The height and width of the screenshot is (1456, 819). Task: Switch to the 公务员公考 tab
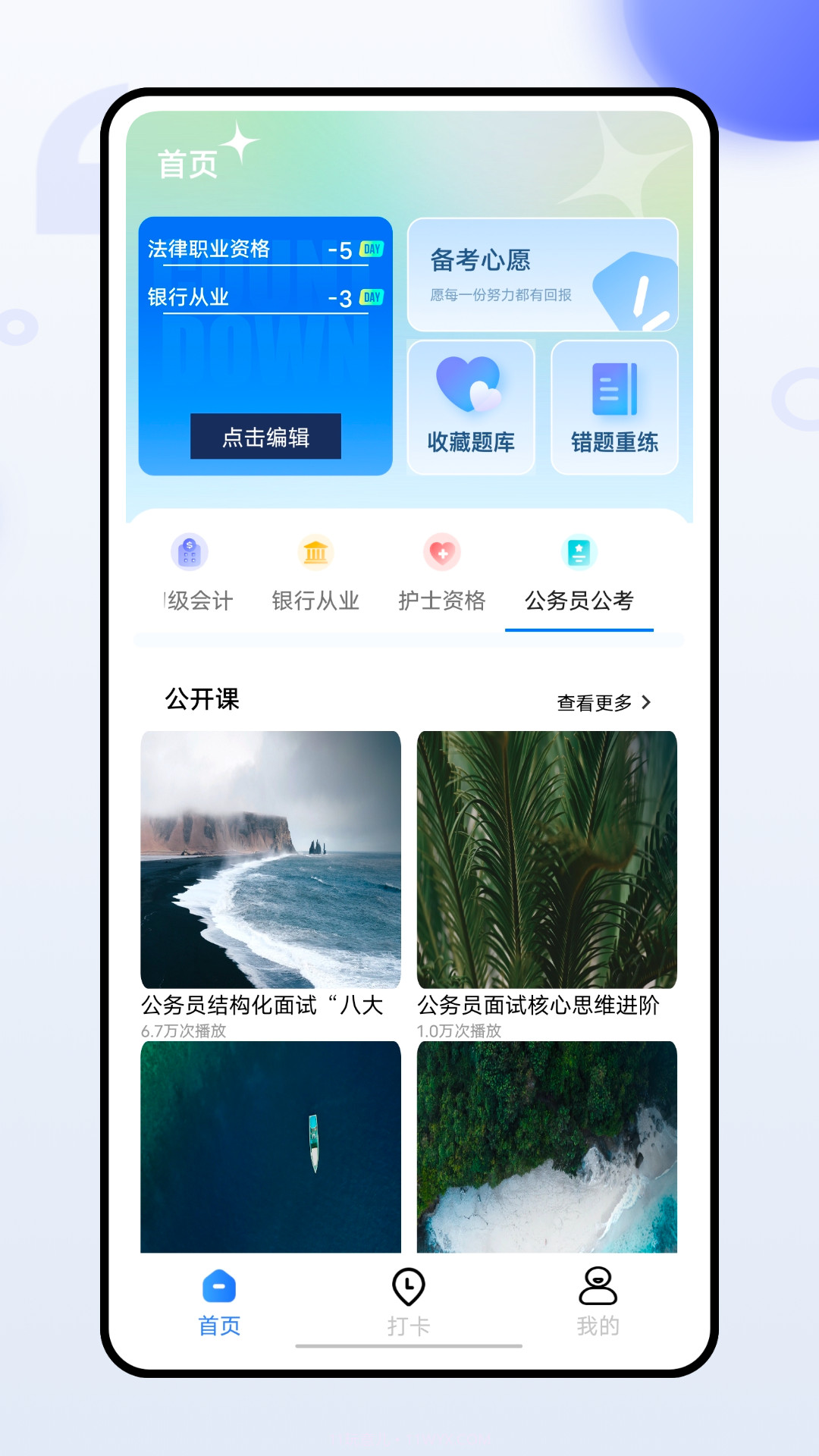[579, 601]
